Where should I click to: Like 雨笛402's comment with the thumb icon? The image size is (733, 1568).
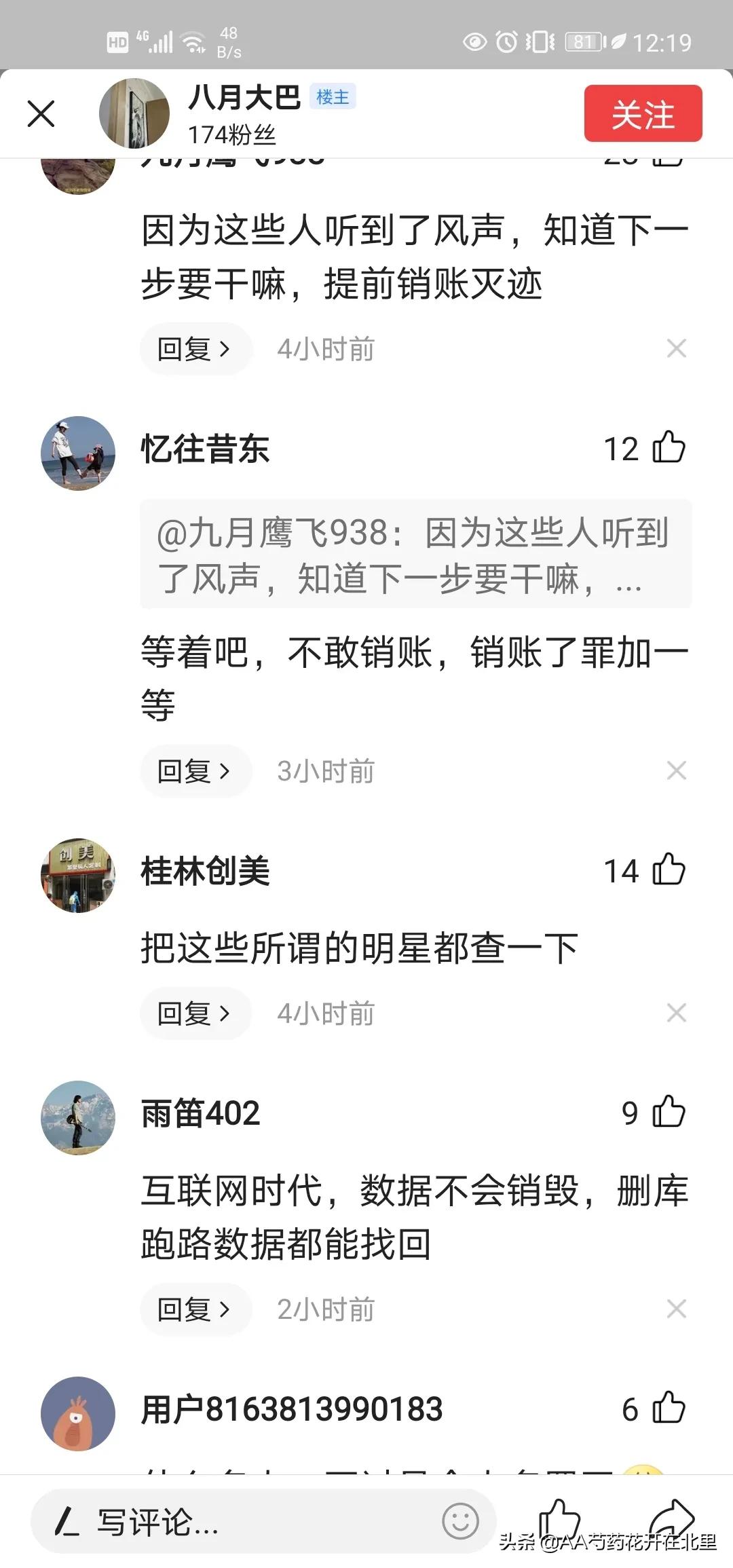click(668, 1112)
